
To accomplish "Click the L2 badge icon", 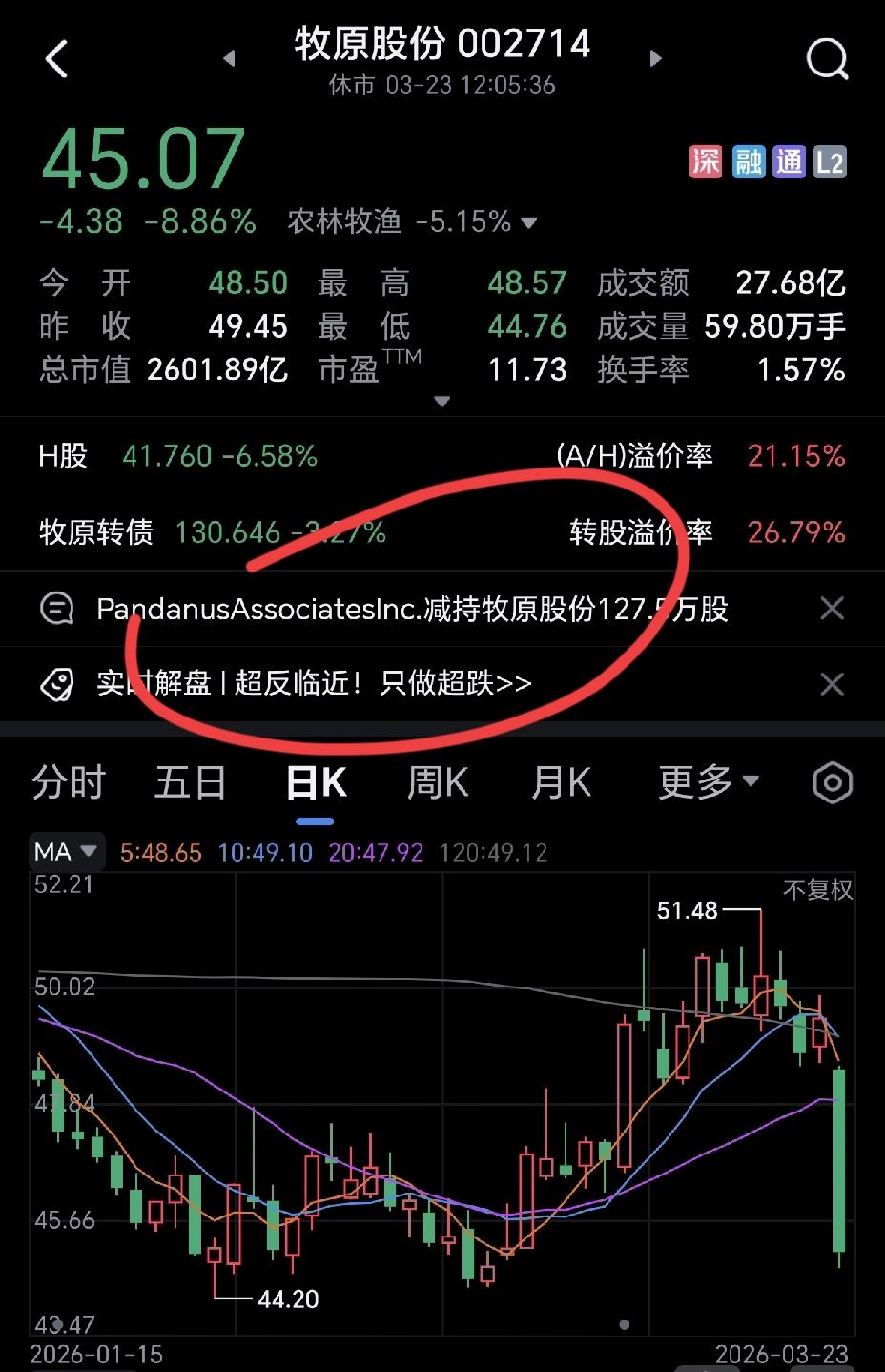I will coord(829,162).
